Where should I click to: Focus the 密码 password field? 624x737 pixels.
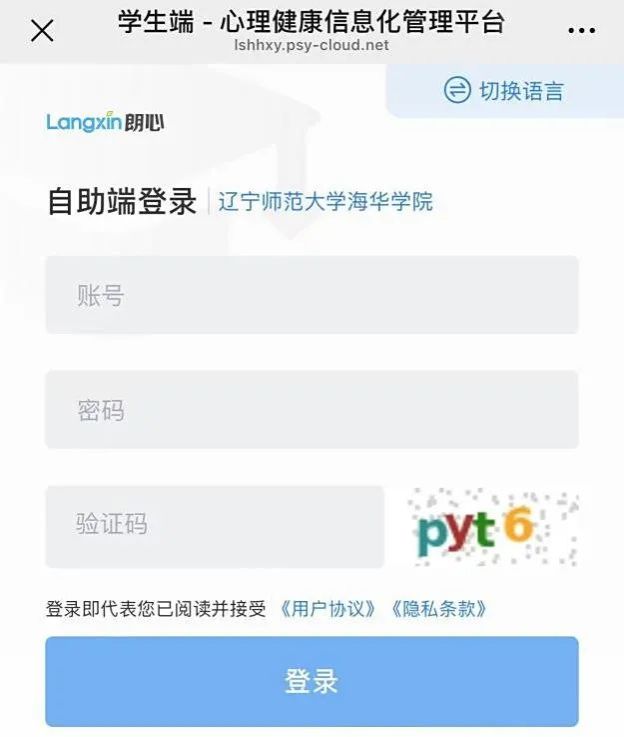(x=311, y=410)
